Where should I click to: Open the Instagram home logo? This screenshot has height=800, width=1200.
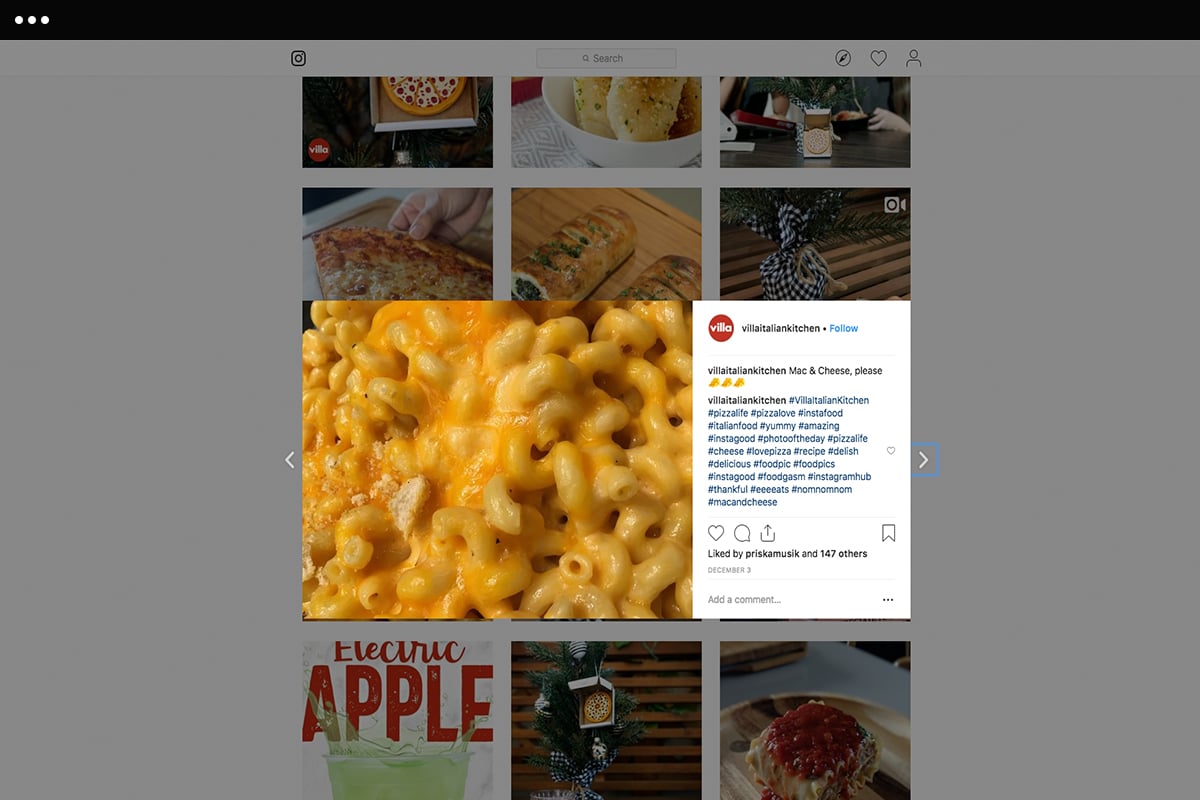click(x=298, y=58)
